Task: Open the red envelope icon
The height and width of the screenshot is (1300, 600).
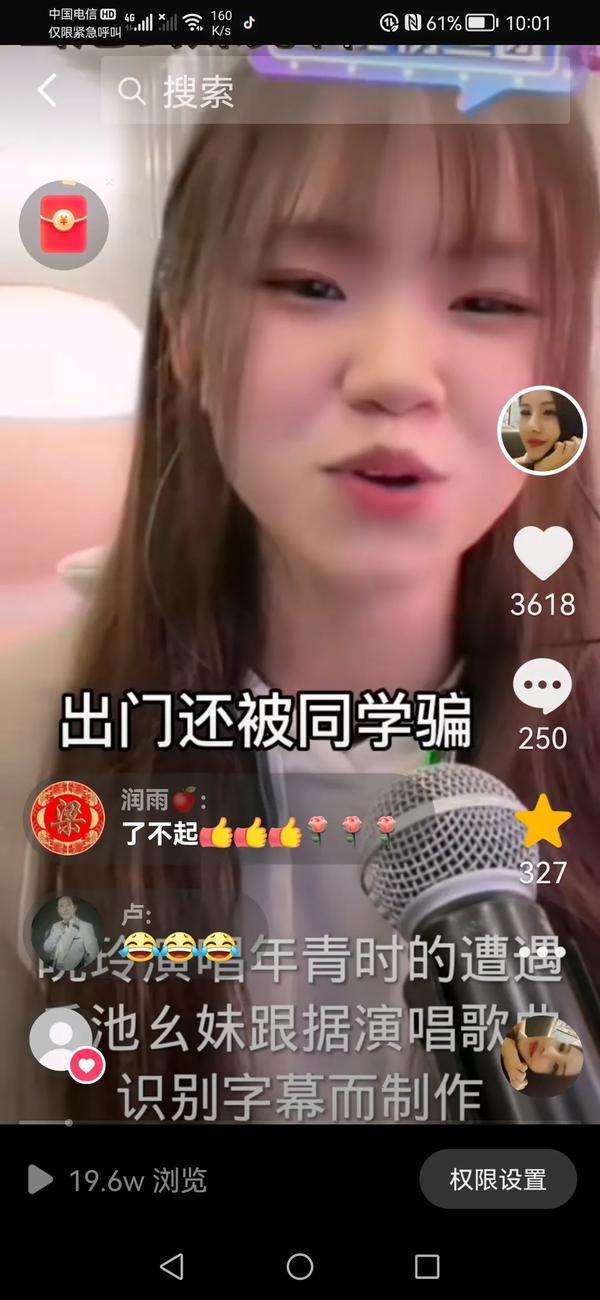Action: 64,225
